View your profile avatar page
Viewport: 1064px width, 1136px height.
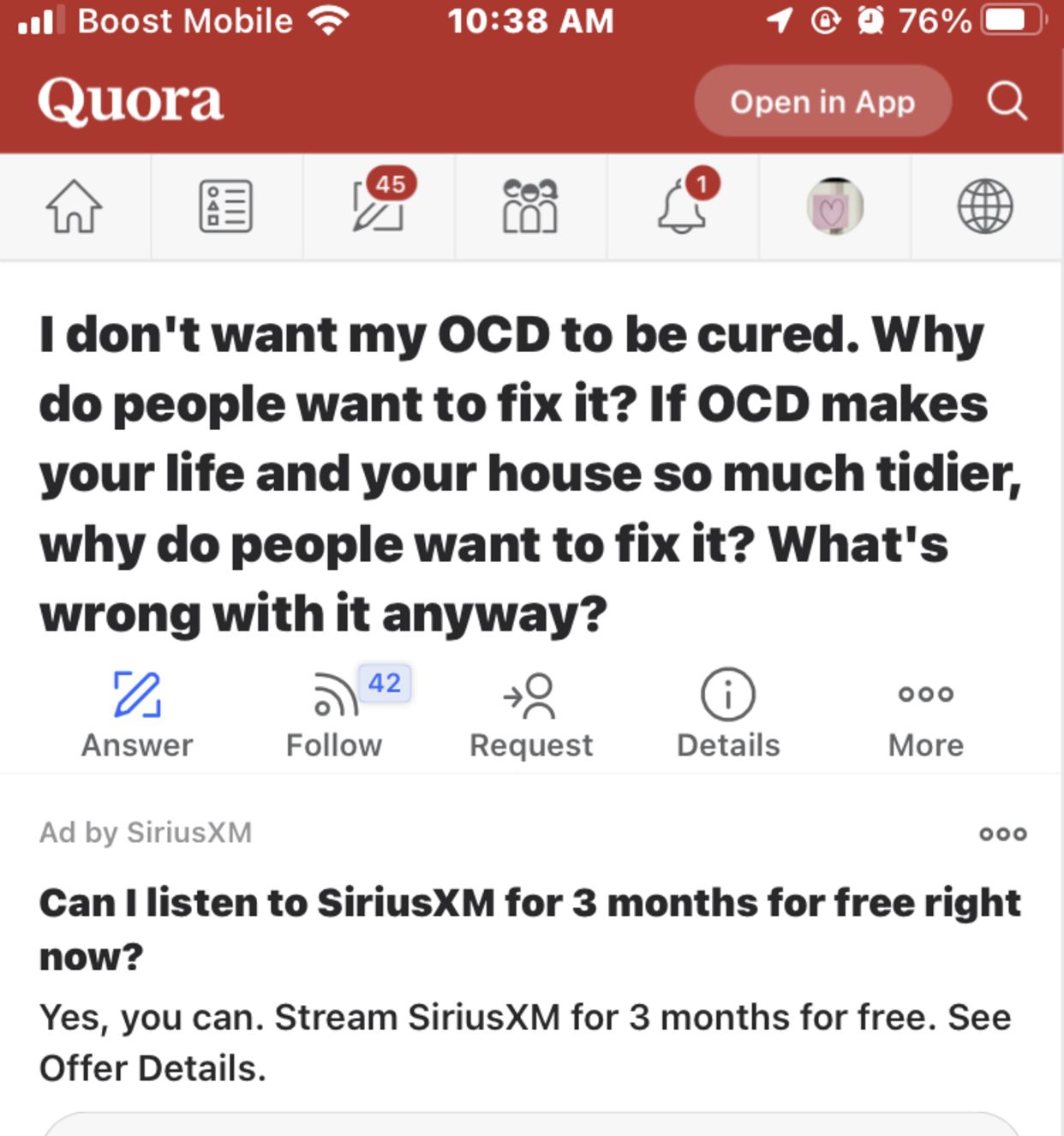click(x=834, y=206)
